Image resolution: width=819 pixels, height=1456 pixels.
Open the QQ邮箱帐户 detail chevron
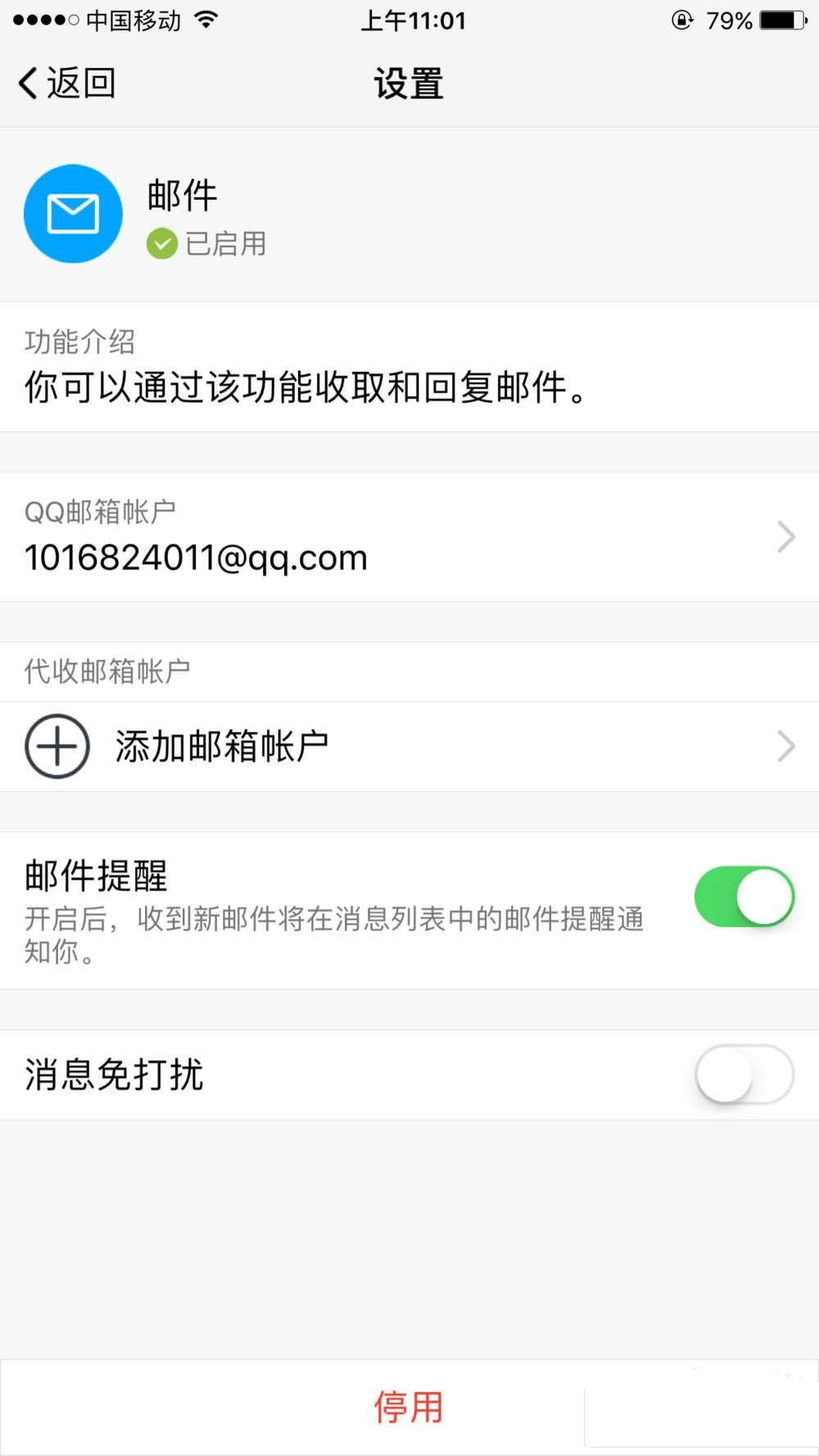(785, 536)
